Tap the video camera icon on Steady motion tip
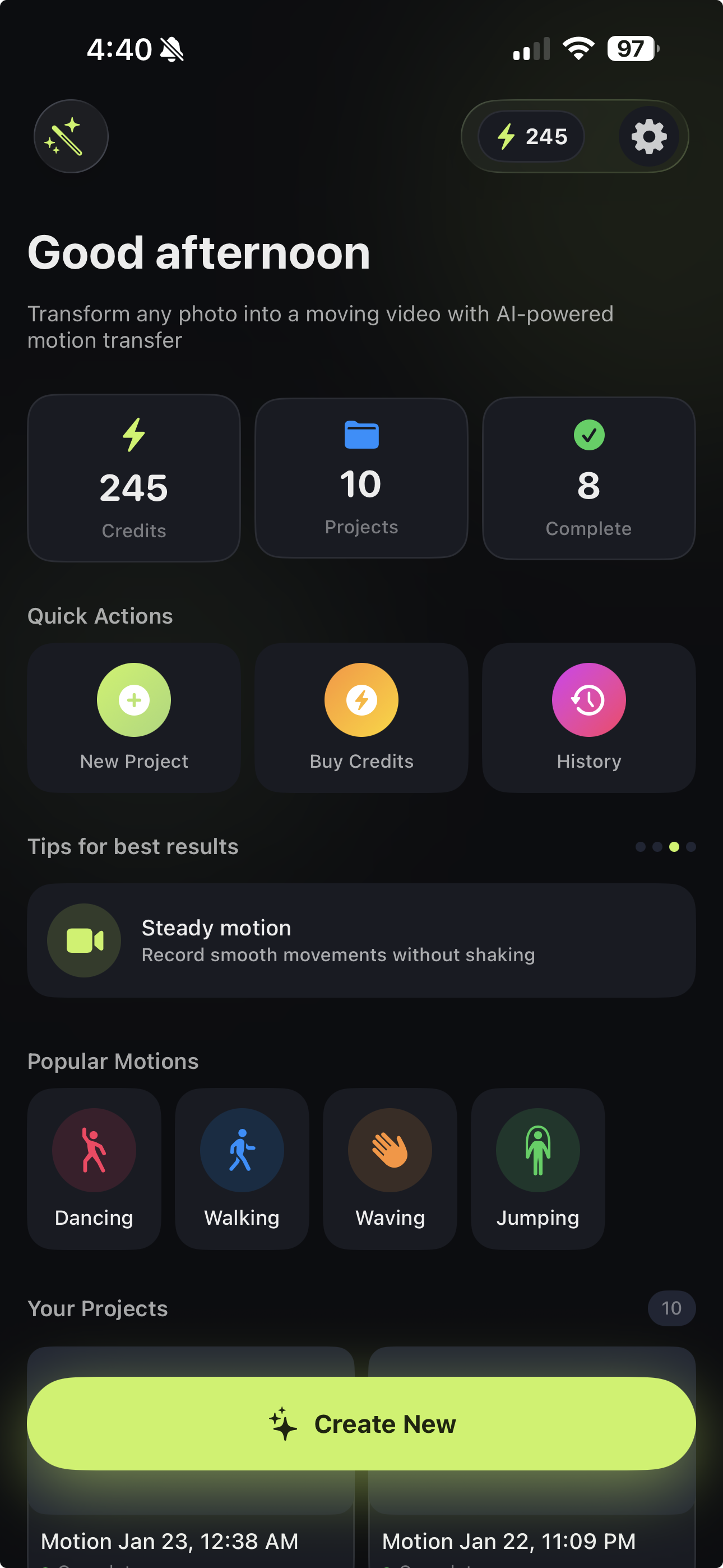The height and width of the screenshot is (1568, 723). (84, 940)
